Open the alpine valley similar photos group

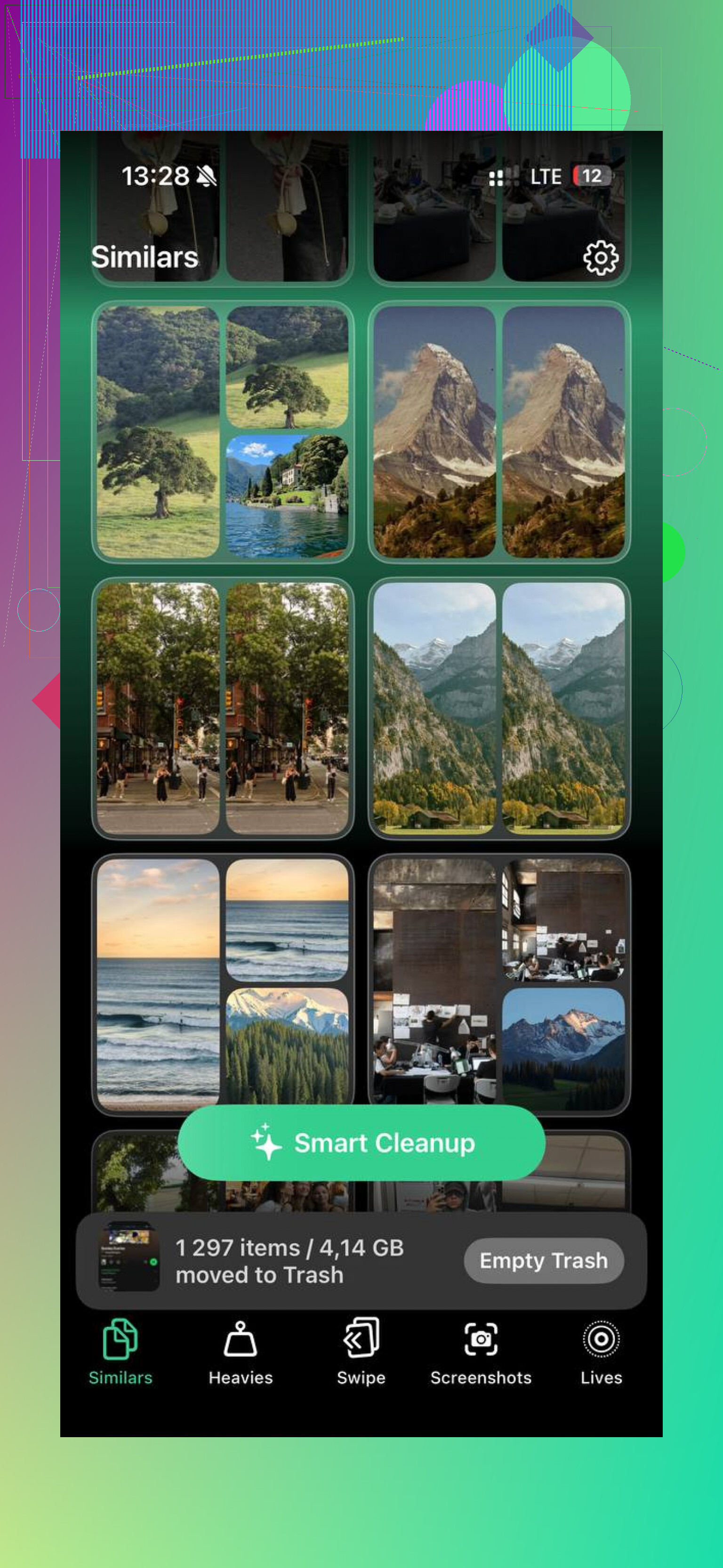pos(499,708)
